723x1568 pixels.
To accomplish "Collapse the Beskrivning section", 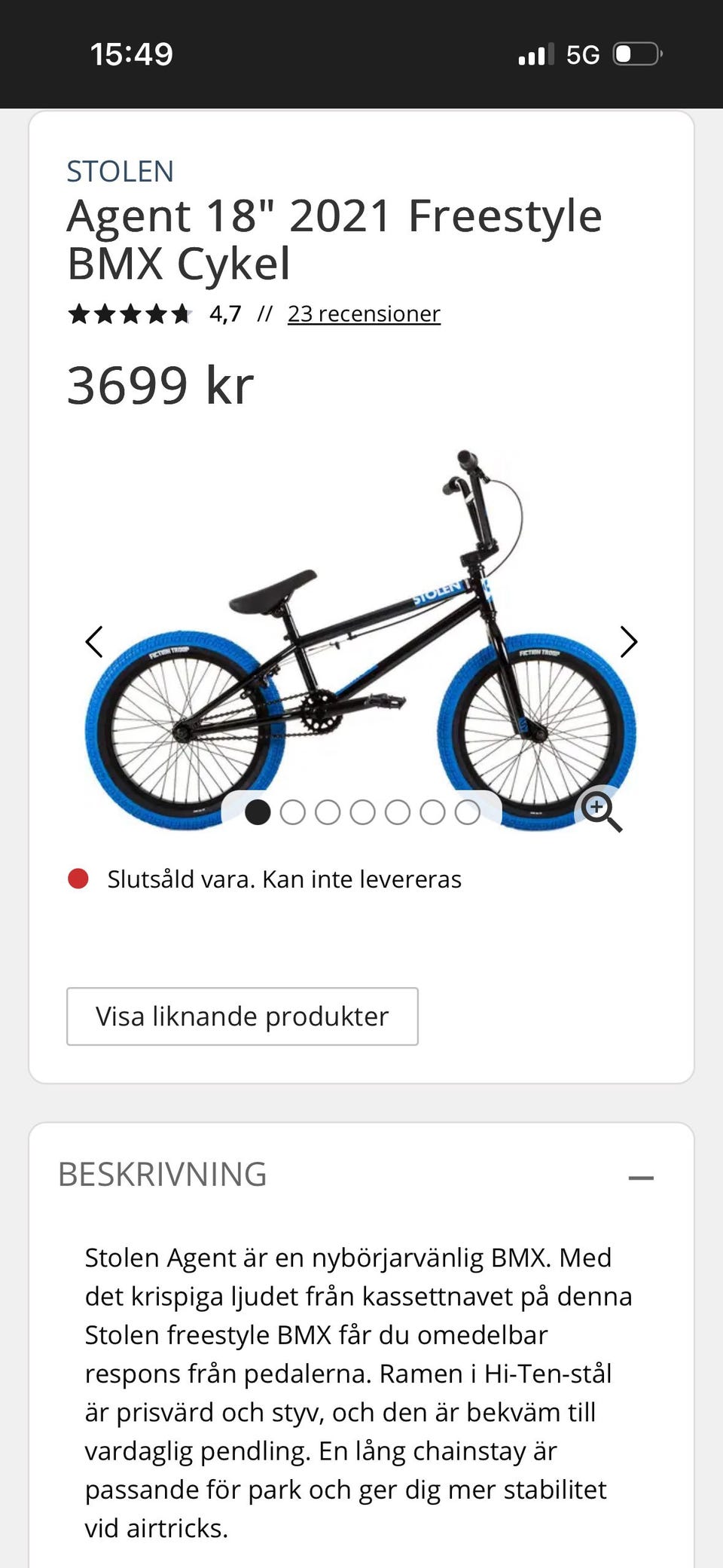I will coord(641,1178).
